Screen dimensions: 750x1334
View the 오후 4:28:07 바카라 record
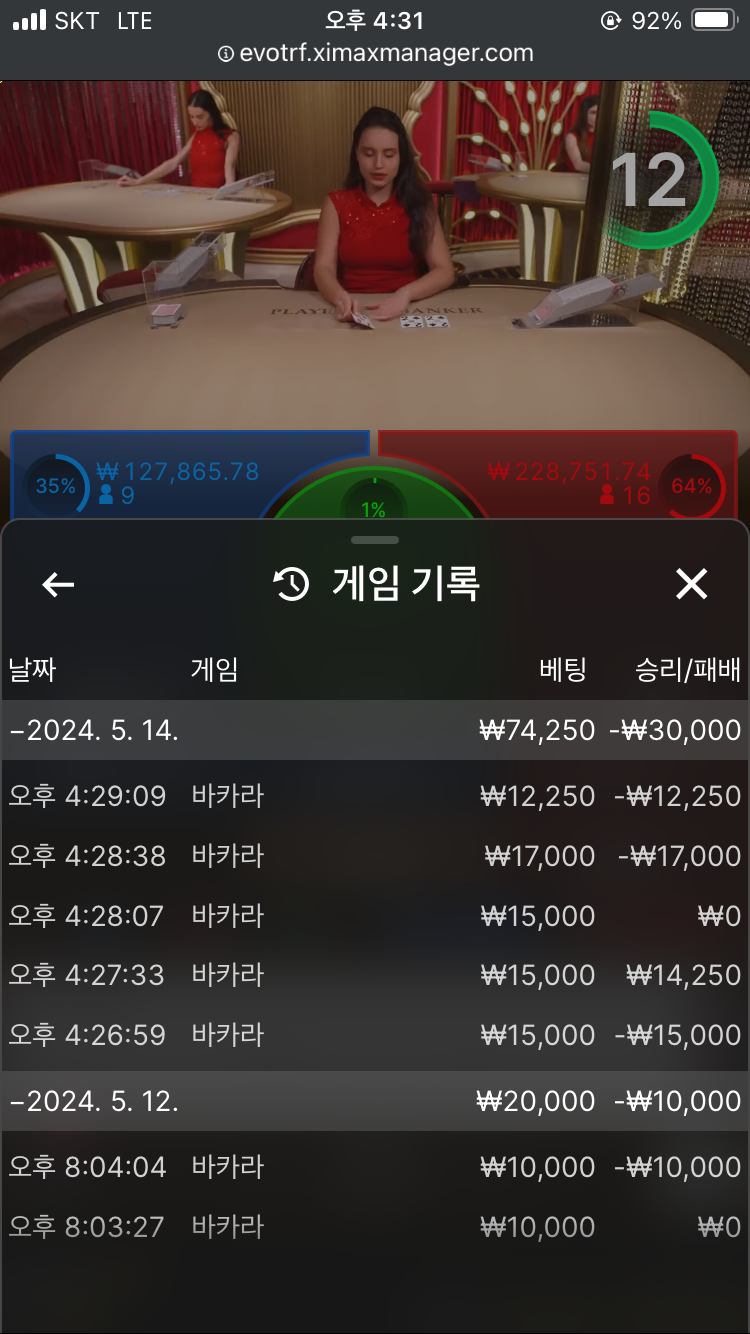tap(375, 916)
